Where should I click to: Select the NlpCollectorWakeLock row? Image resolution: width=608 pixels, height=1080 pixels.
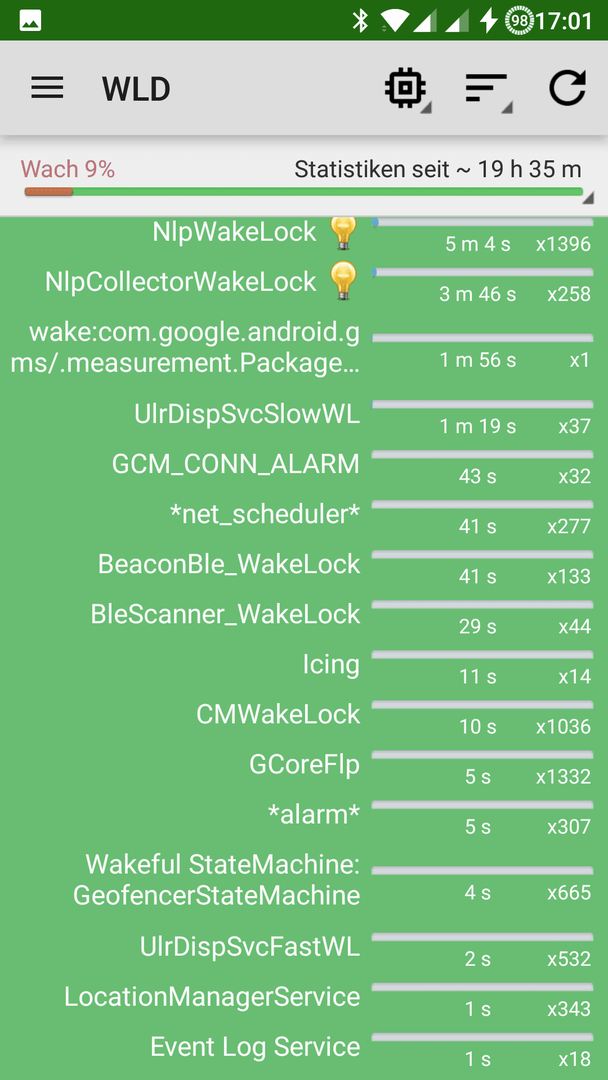tap(304, 282)
